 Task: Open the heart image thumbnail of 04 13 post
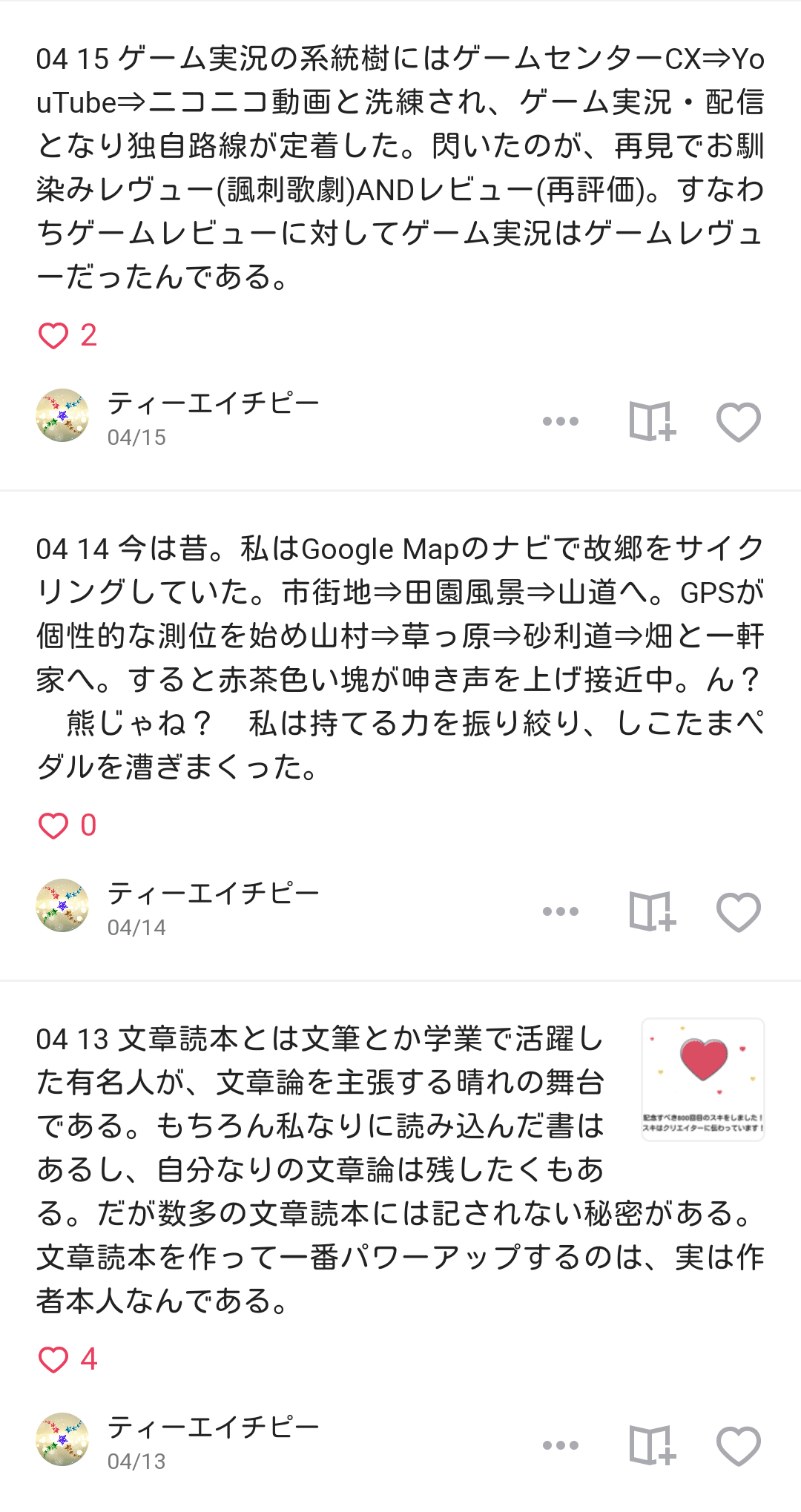pos(702,1079)
